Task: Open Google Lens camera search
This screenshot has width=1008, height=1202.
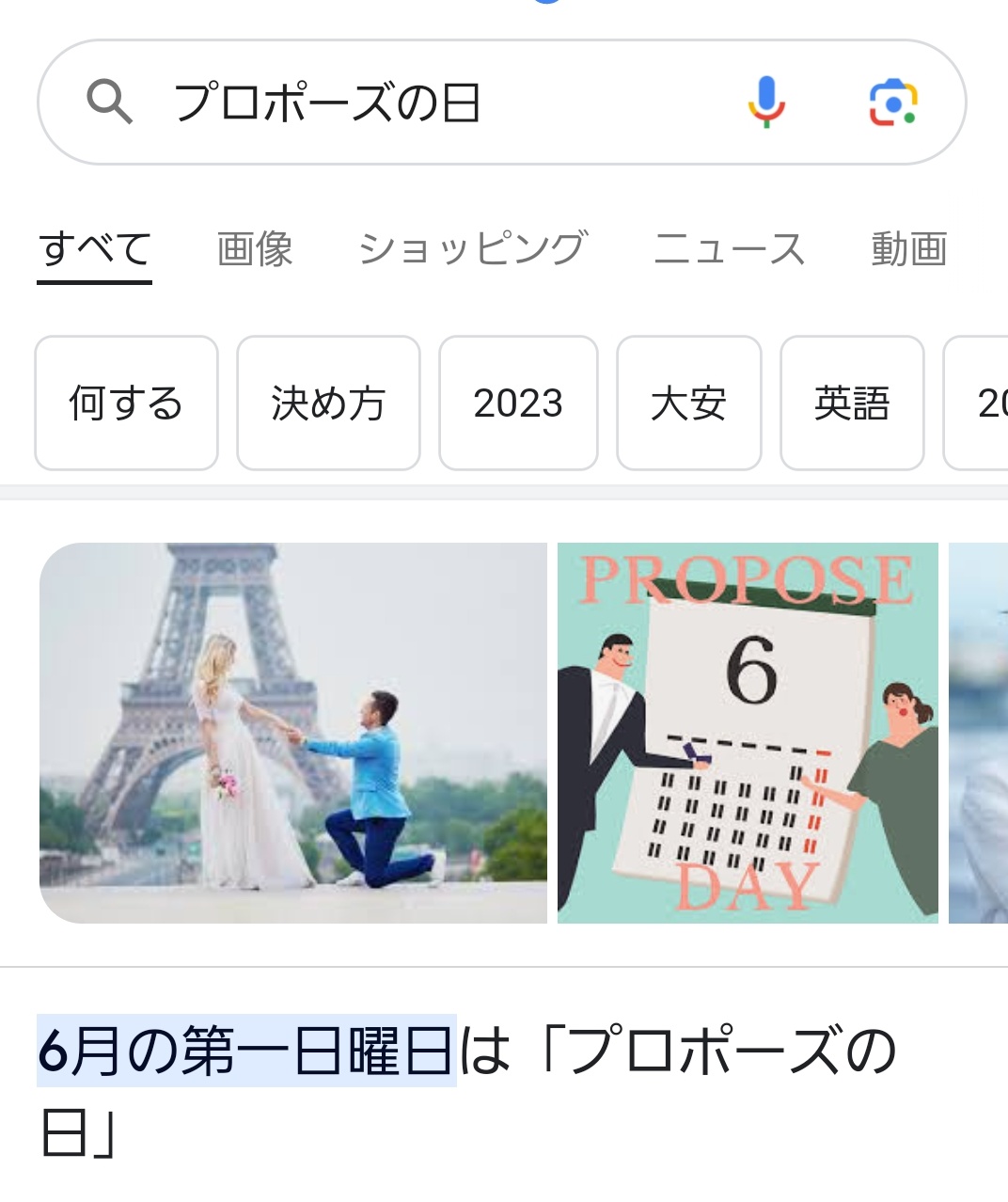Action: click(x=892, y=102)
